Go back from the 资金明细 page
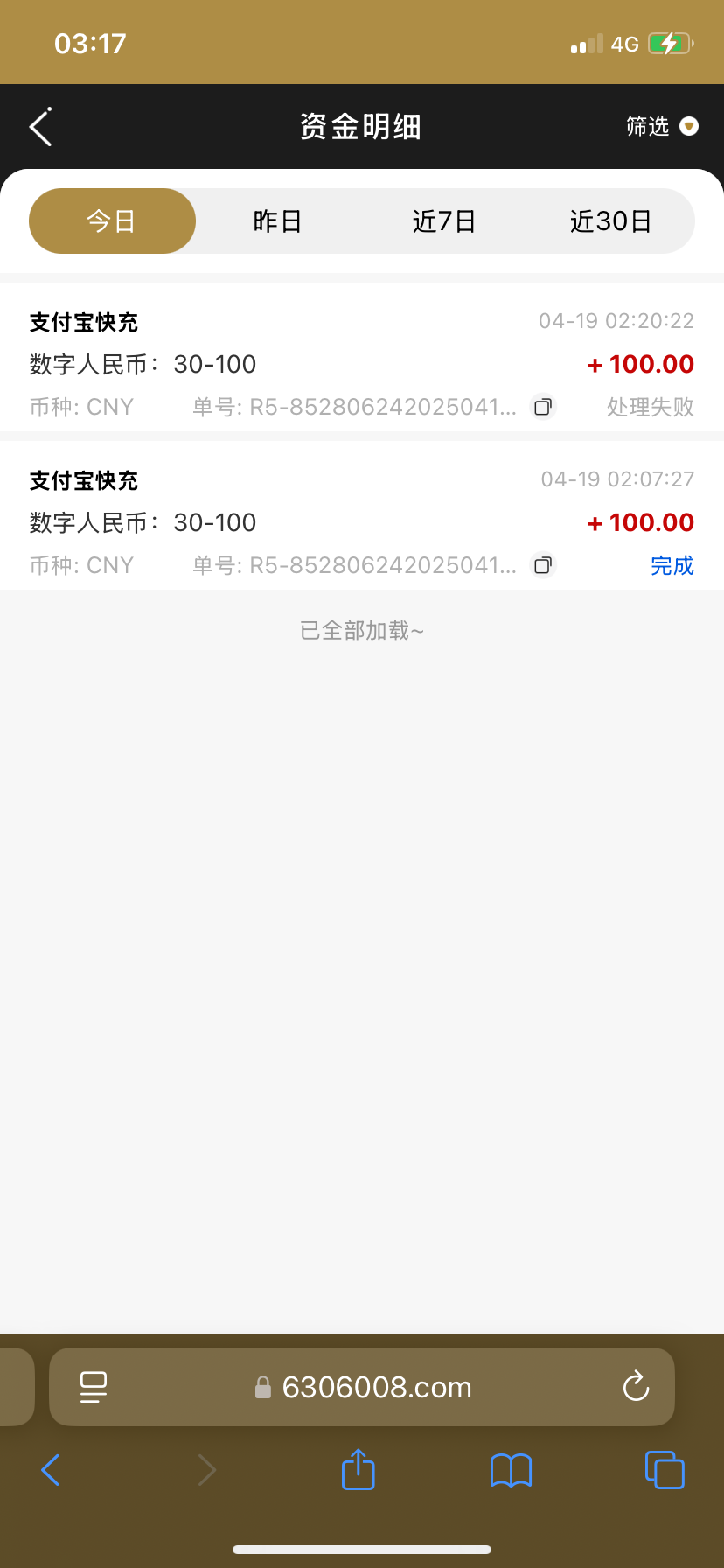The width and height of the screenshot is (724, 1568). (40, 127)
